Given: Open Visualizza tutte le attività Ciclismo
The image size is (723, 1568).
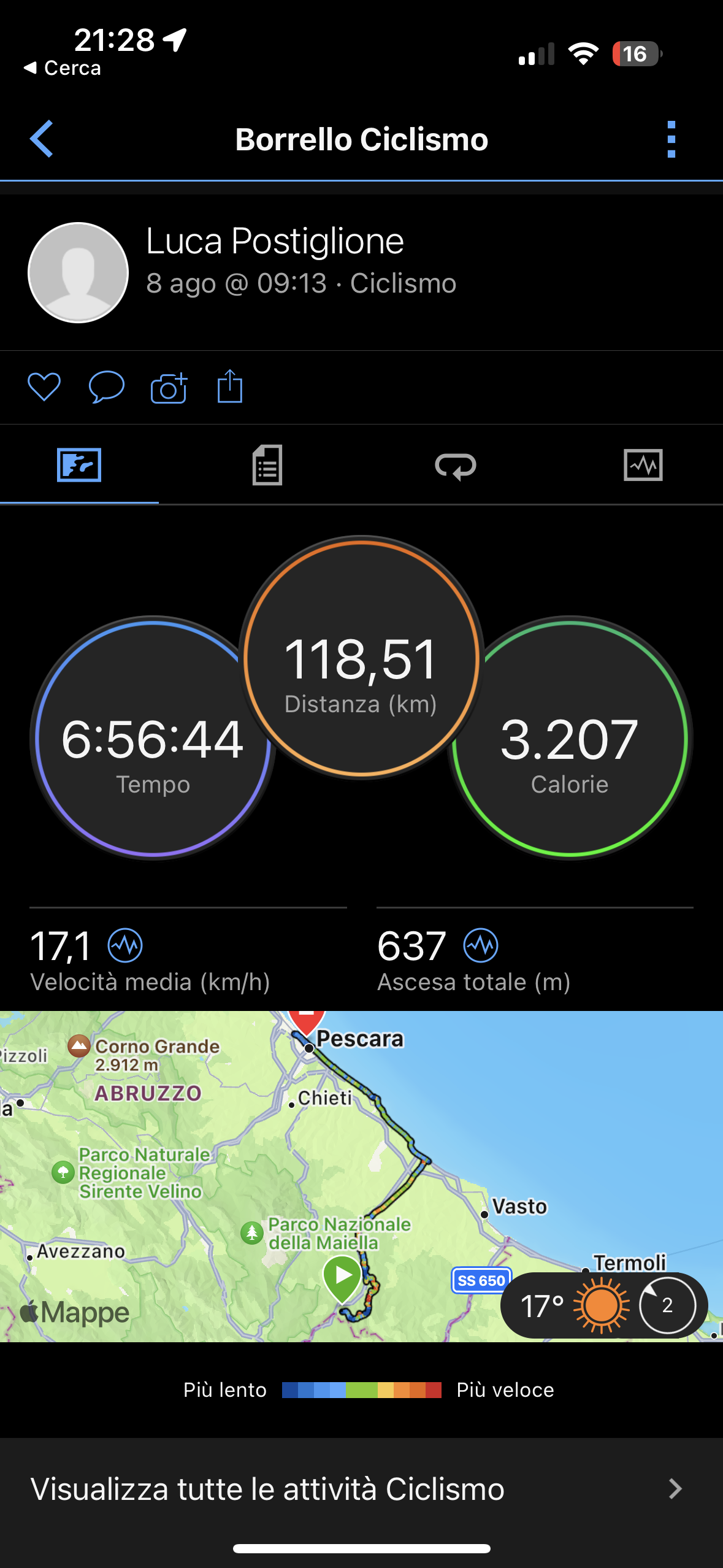Looking at the screenshot, I should [x=361, y=1489].
